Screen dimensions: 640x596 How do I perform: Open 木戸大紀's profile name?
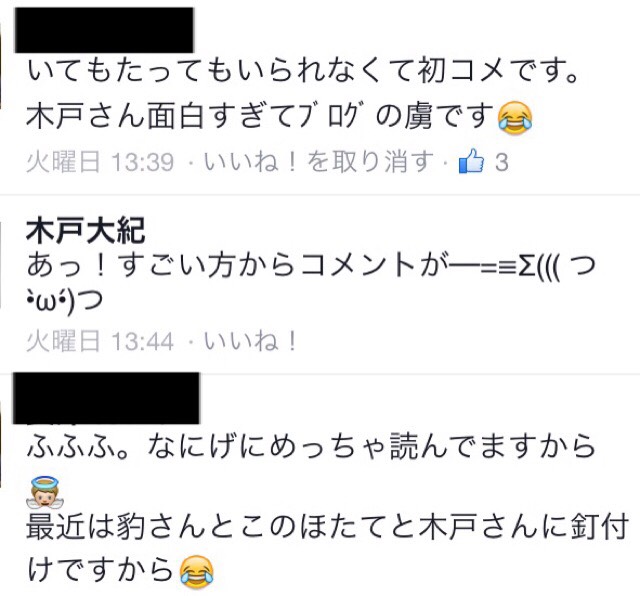click(x=84, y=232)
